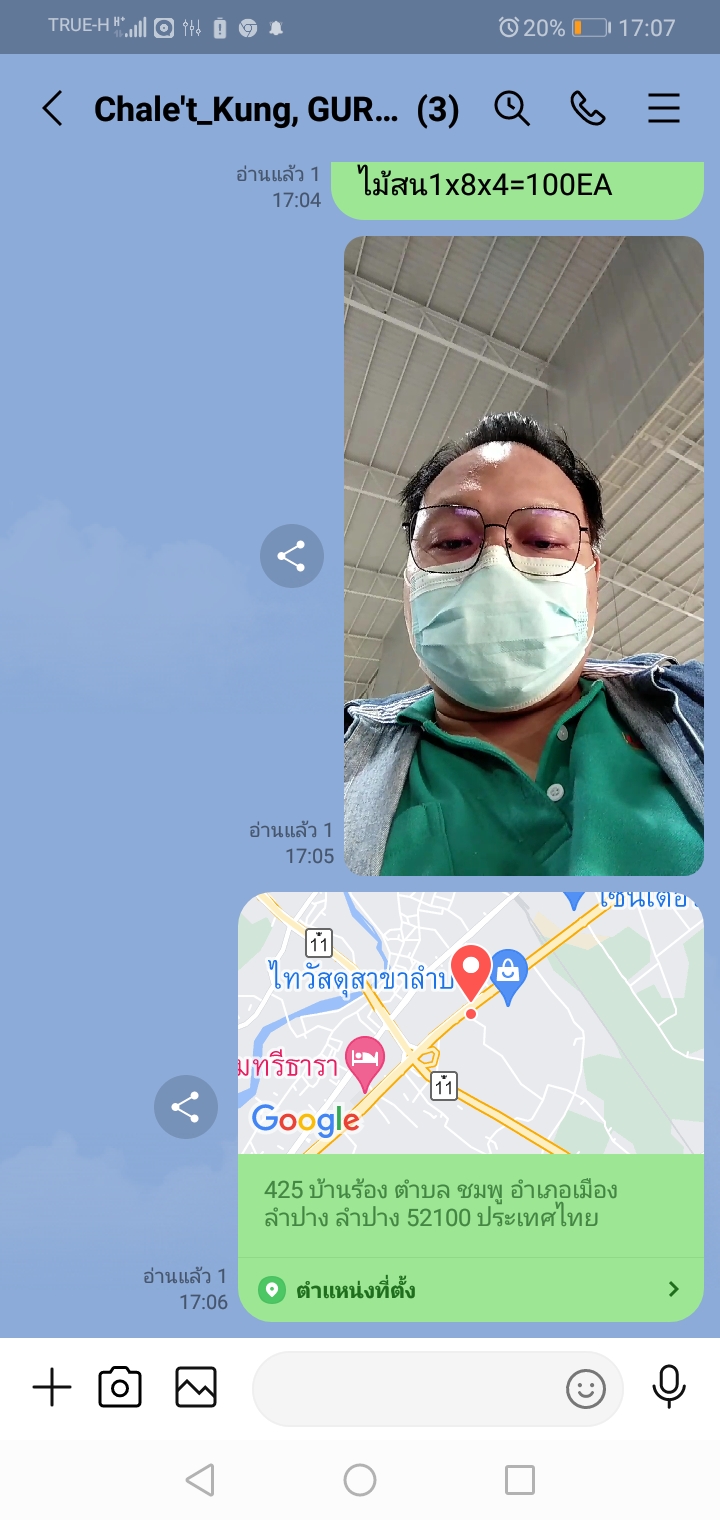Open the shared Google map preview
Screen dimensions: 720x1520
(x=470, y=1023)
